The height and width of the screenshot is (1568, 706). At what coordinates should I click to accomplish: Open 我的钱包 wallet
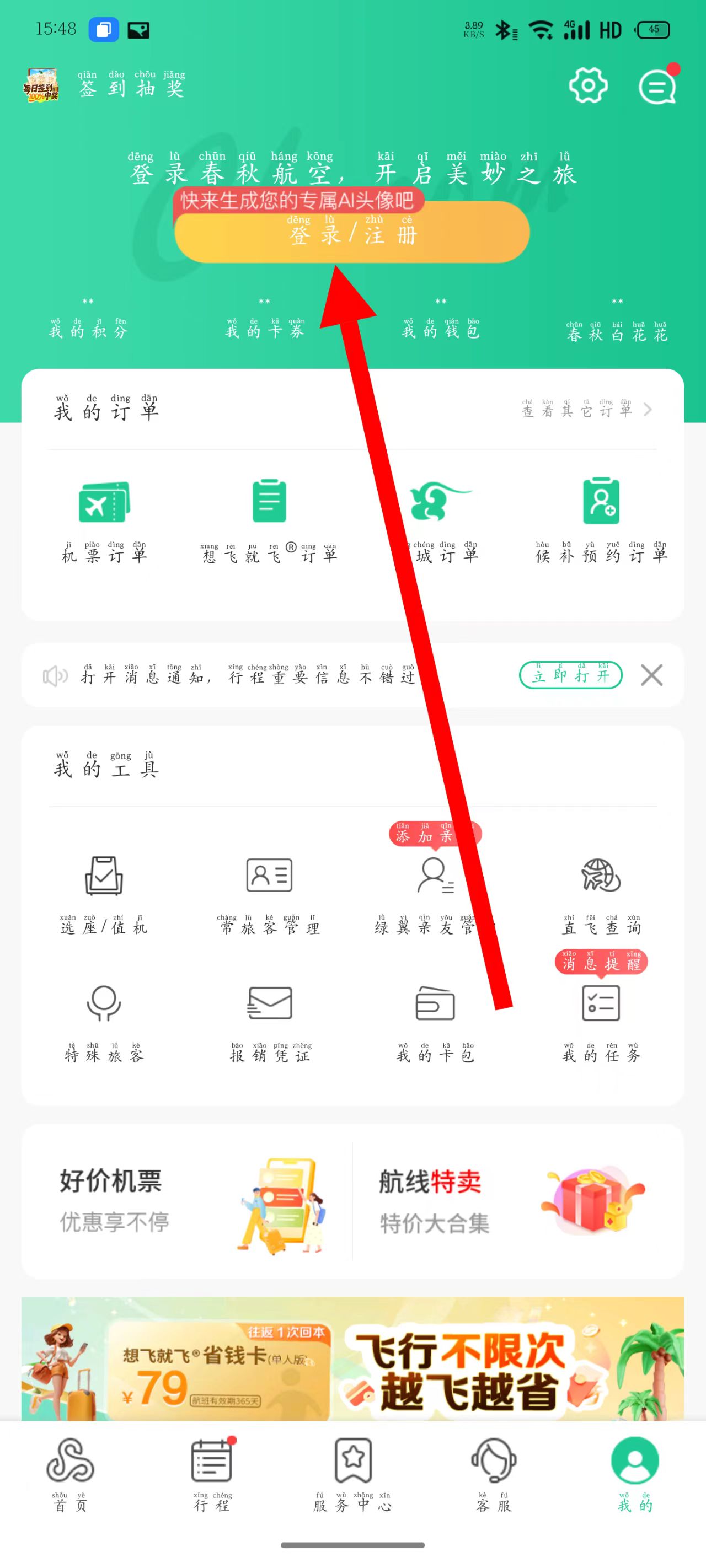point(440,321)
